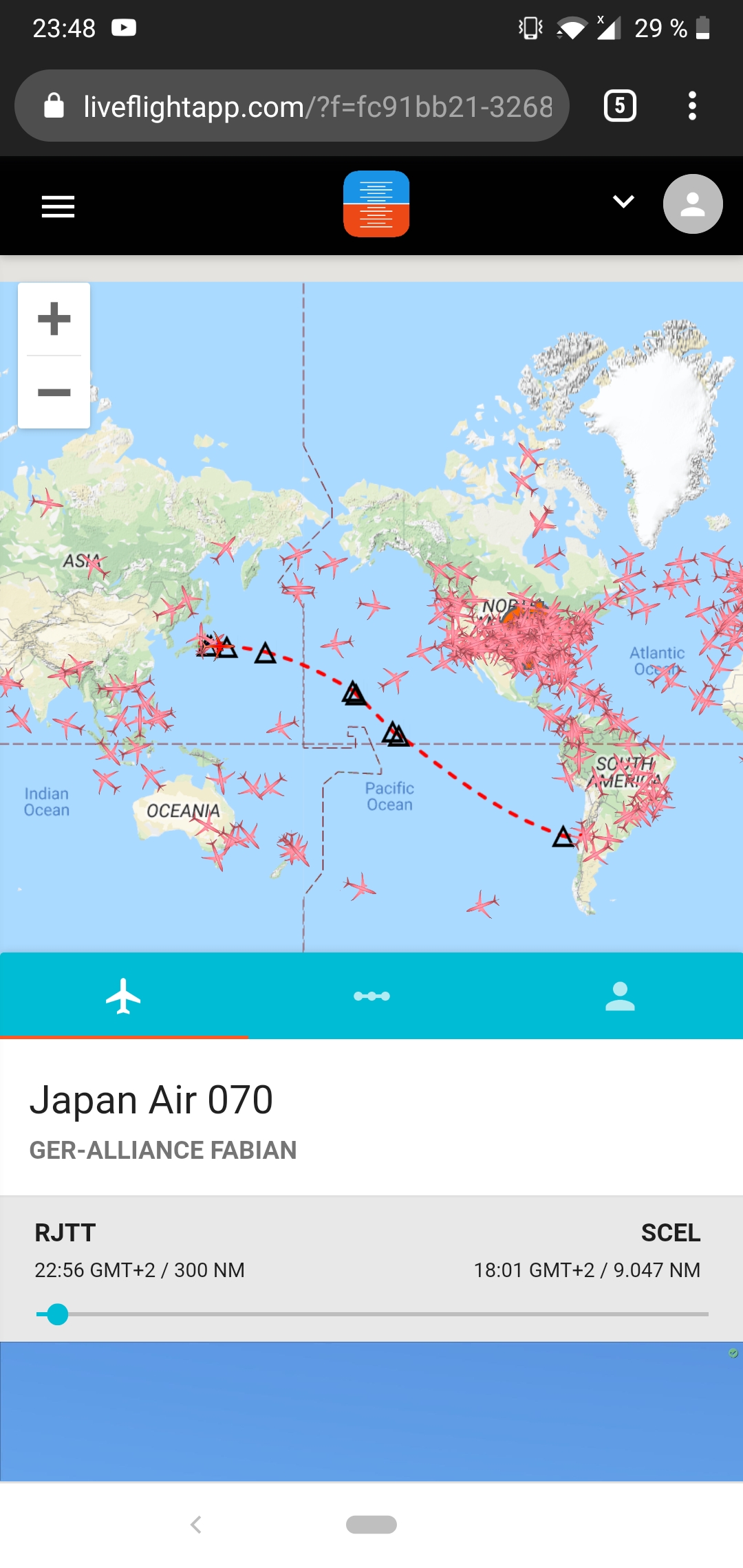Zoom out on the flight map
This screenshot has width=743, height=1568.
(54, 393)
